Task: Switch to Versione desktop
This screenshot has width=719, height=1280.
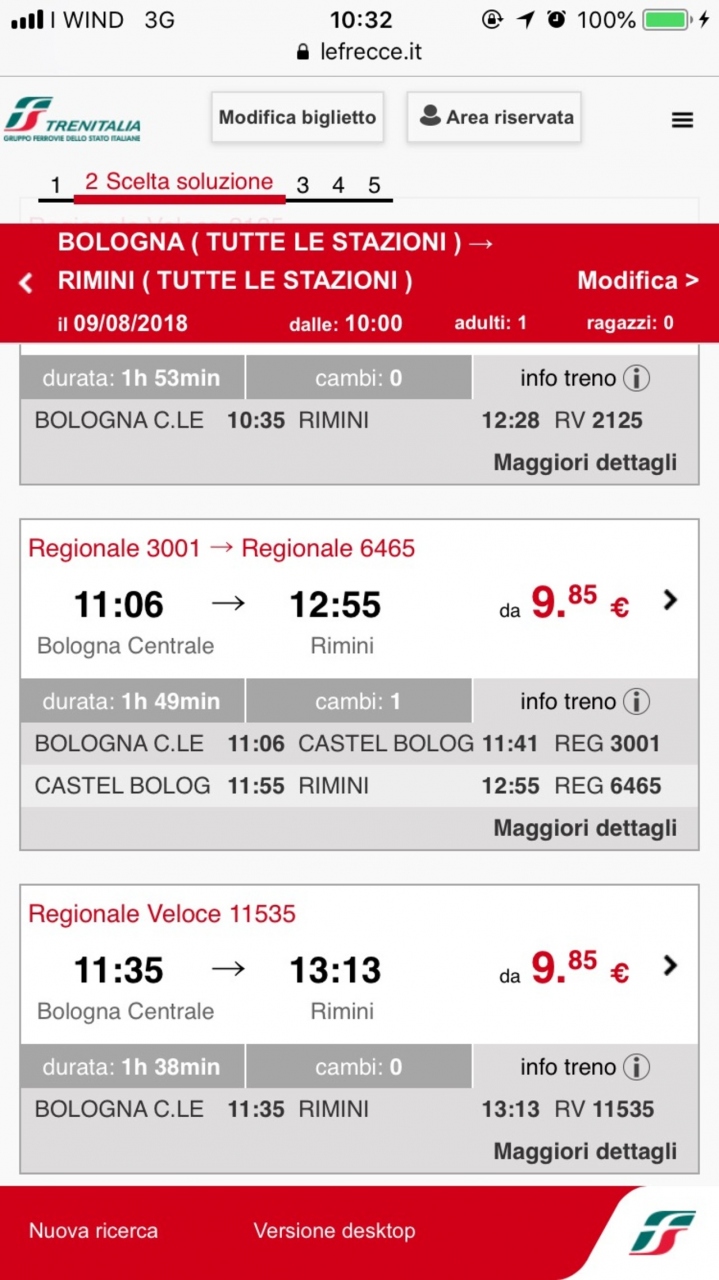Action: [x=334, y=1231]
